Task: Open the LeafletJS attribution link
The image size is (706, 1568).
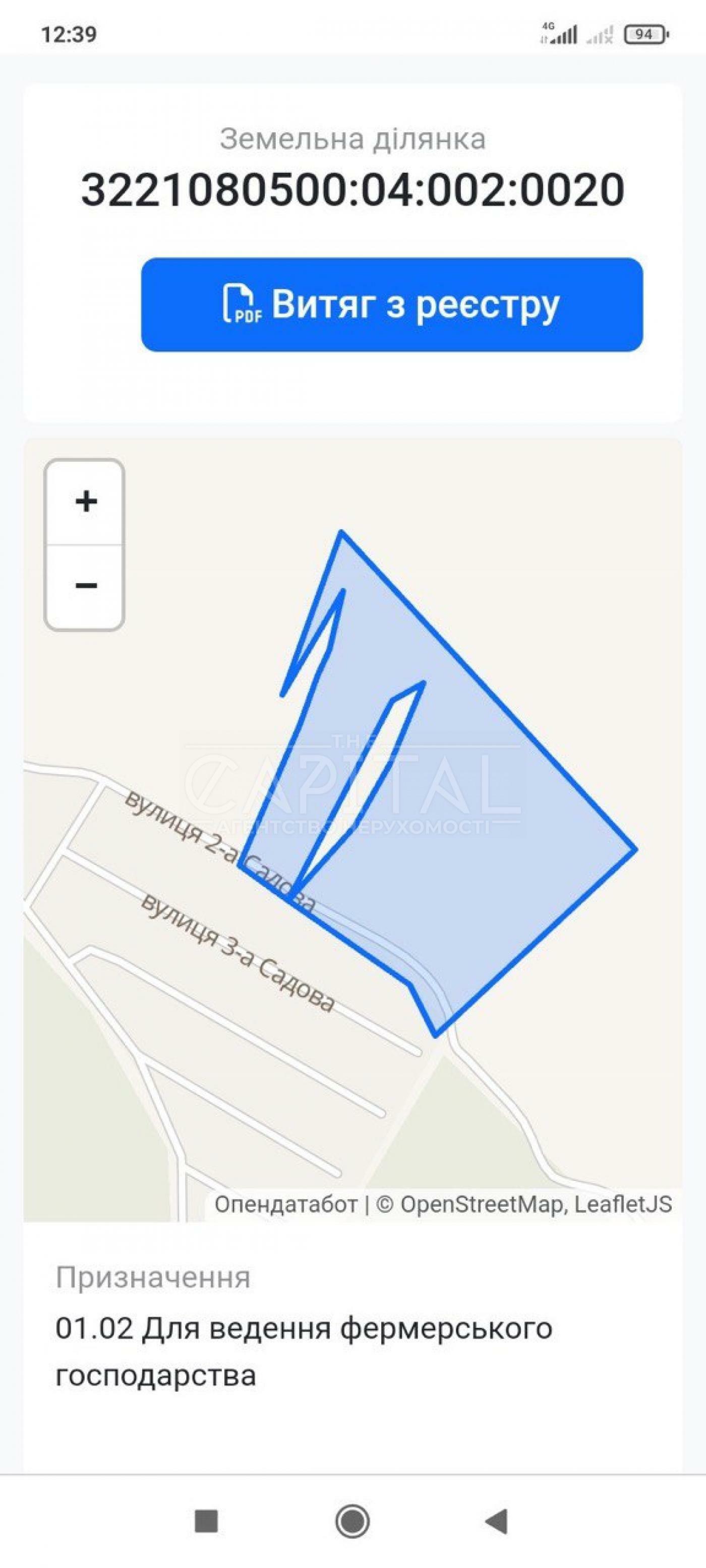Action: [623, 1204]
